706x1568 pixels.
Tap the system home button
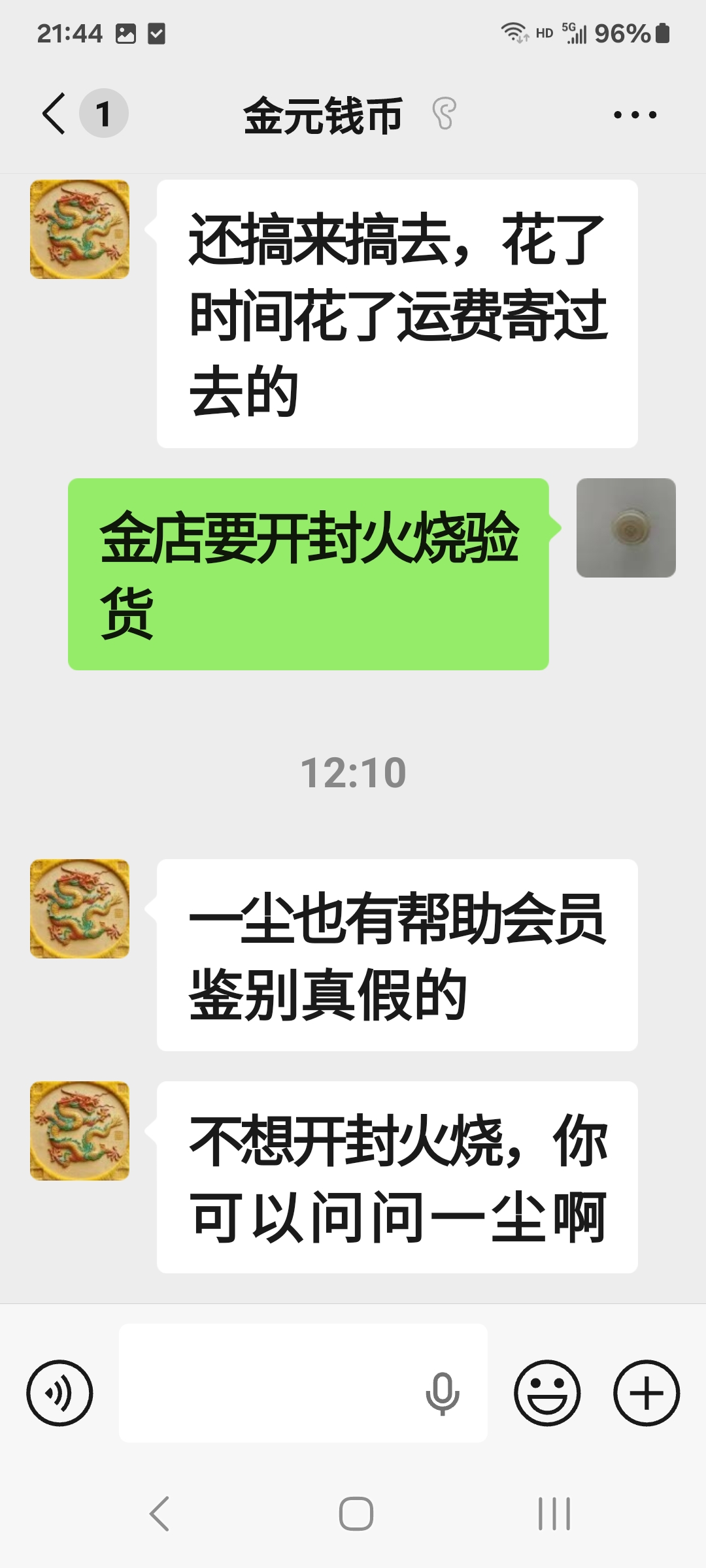(356, 1514)
